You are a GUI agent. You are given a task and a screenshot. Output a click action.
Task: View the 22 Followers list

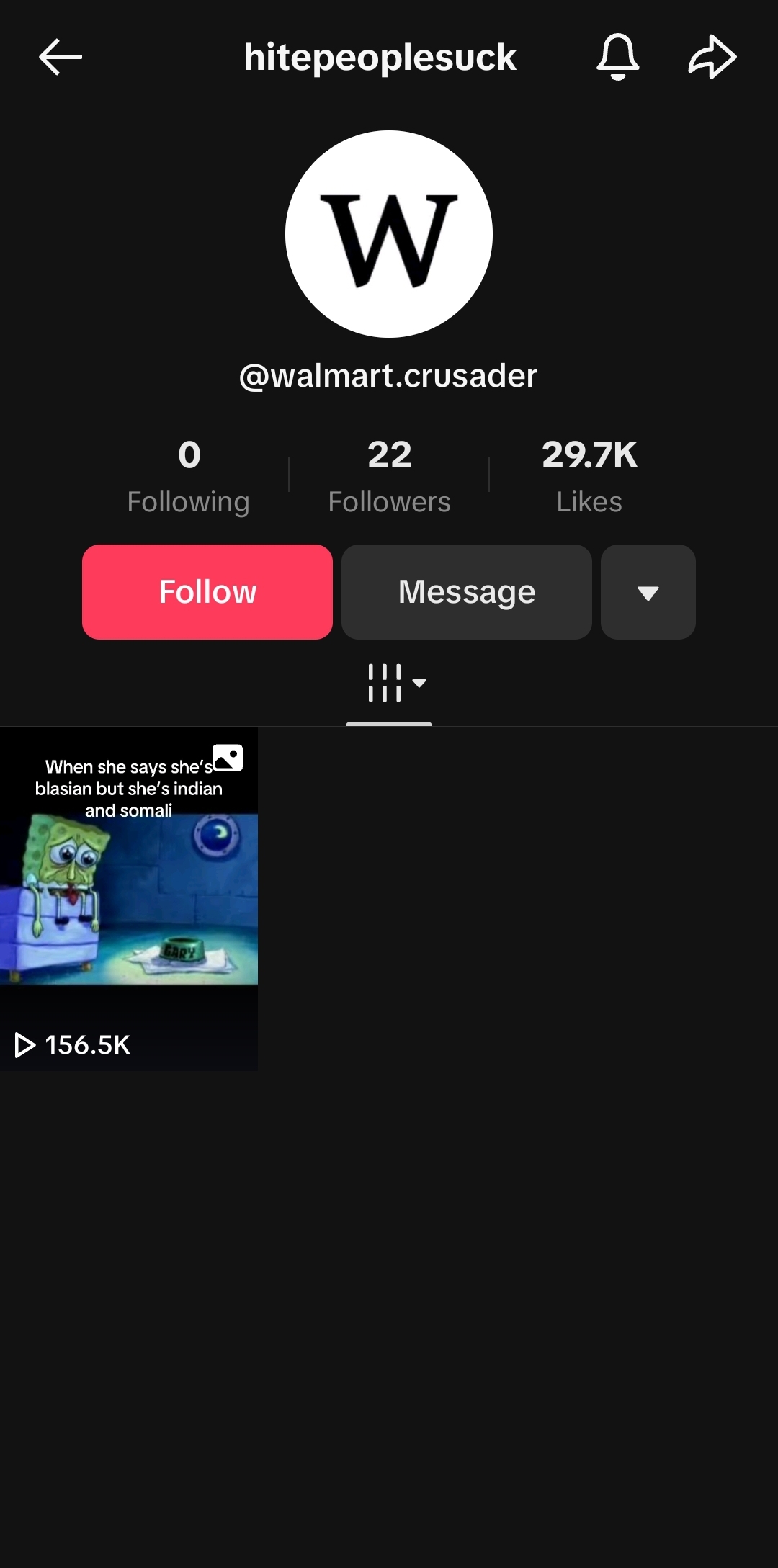click(389, 476)
